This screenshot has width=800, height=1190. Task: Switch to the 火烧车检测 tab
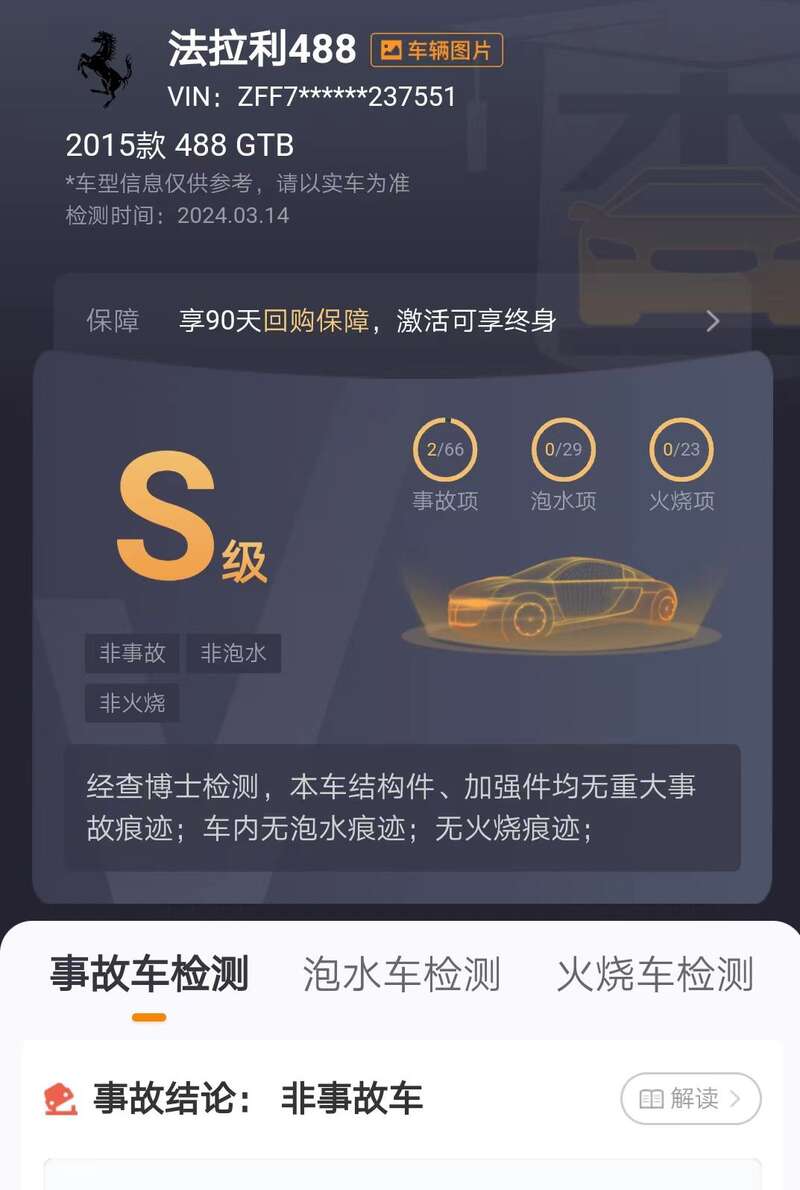coord(655,973)
